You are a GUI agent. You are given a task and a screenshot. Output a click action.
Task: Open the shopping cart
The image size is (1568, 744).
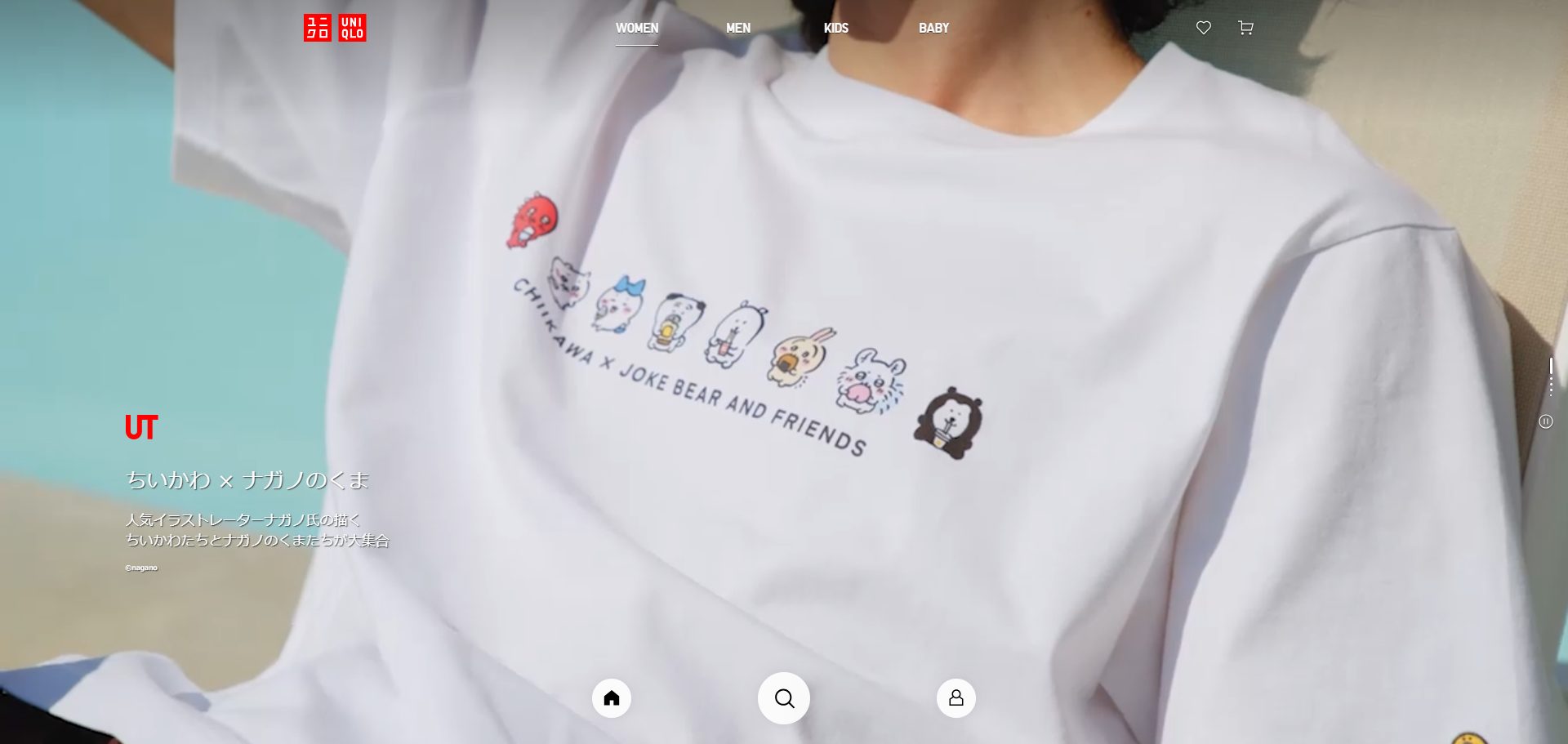tap(1245, 28)
